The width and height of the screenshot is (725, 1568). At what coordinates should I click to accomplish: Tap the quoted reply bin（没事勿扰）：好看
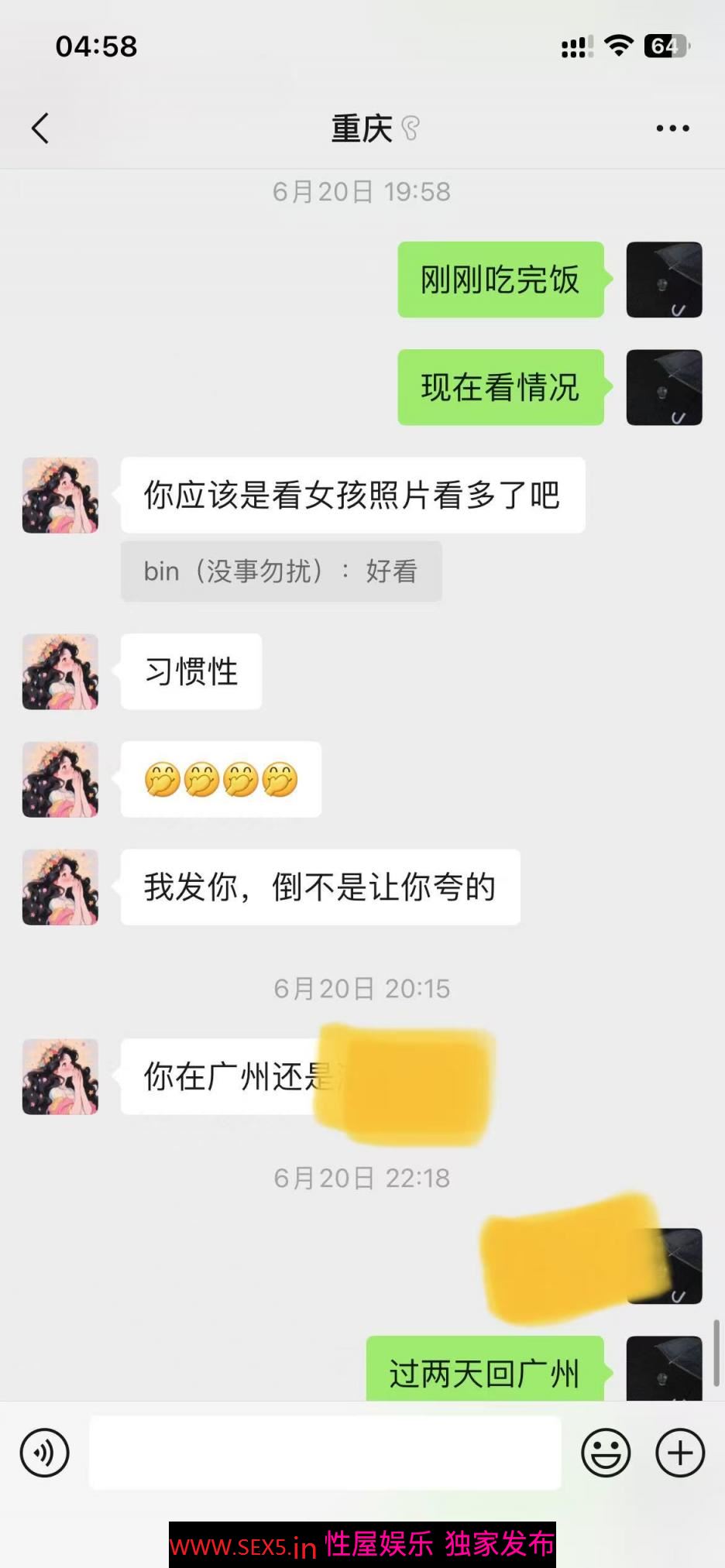pyautogui.click(x=281, y=571)
